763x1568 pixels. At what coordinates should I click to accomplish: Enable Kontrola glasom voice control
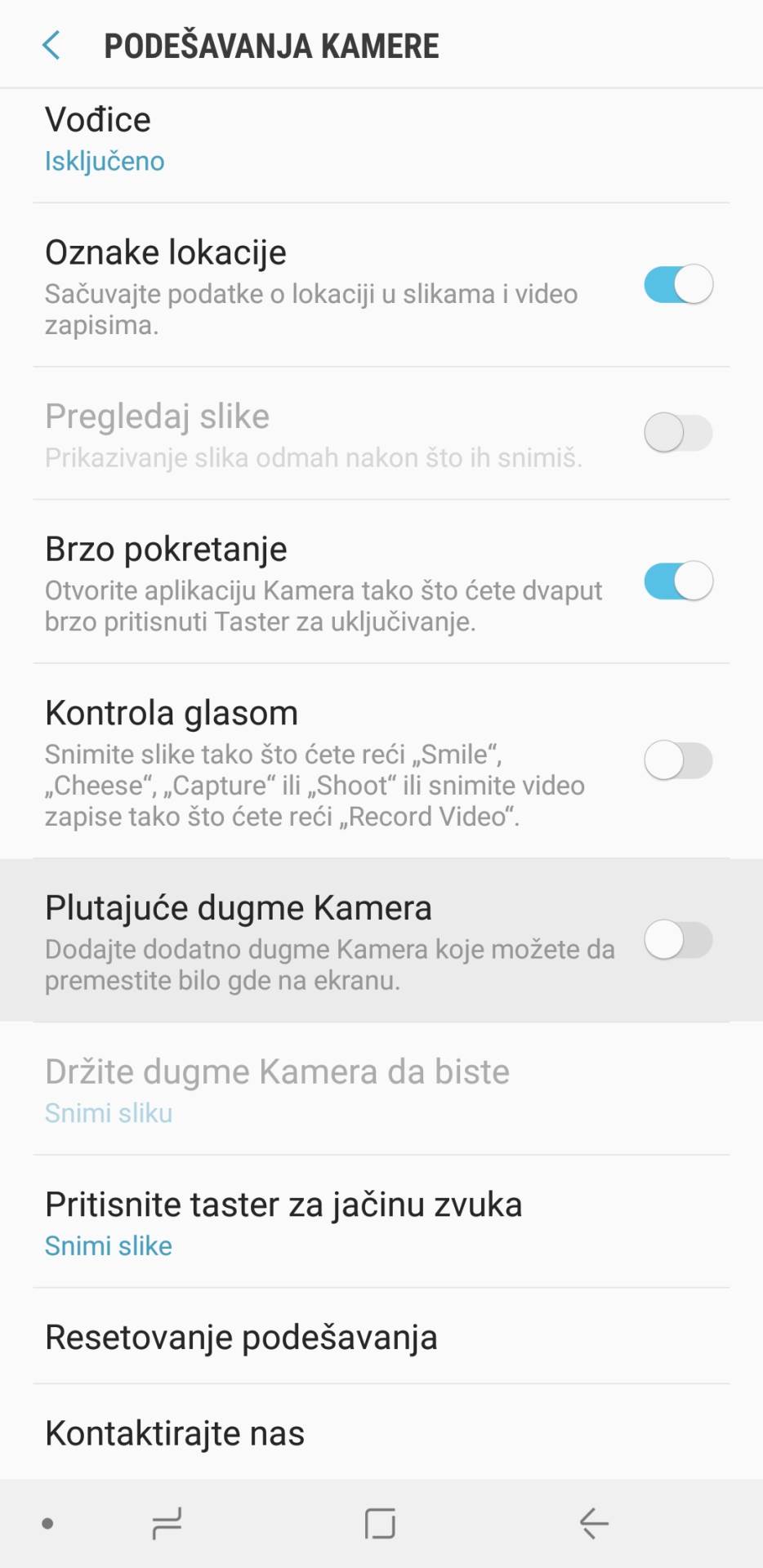point(677,760)
